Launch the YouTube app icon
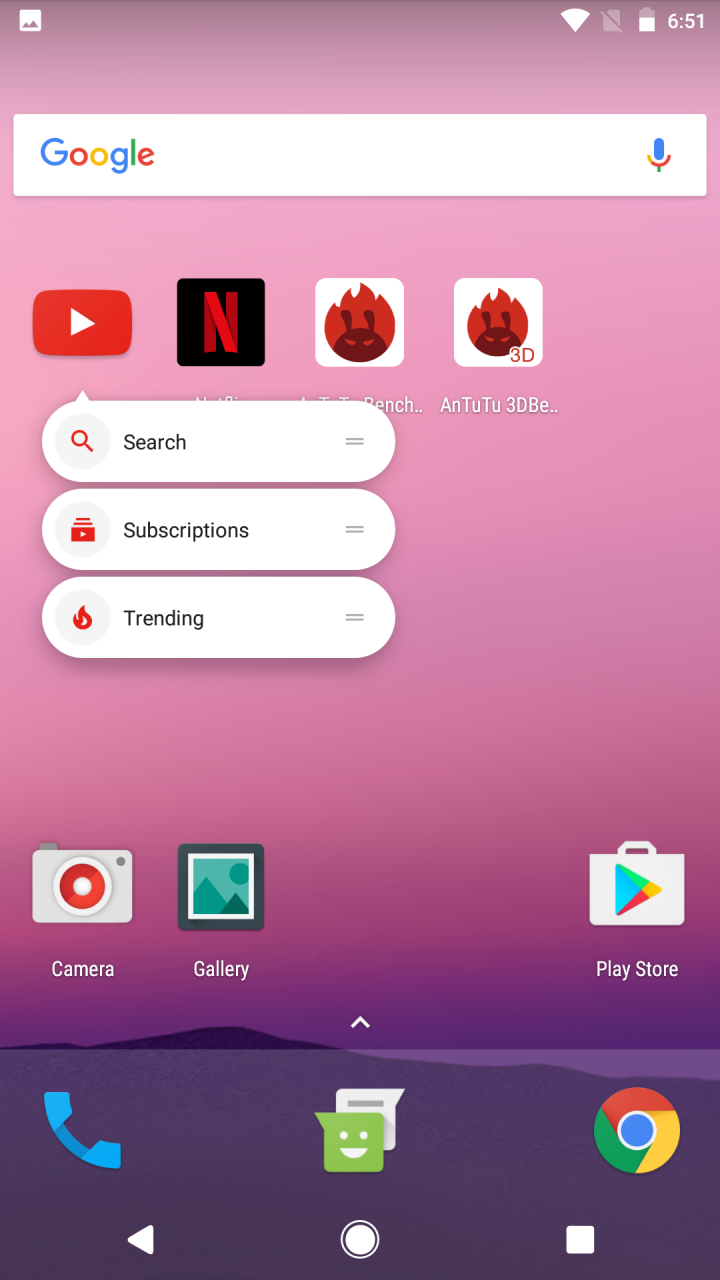The image size is (720, 1280). [x=82, y=322]
